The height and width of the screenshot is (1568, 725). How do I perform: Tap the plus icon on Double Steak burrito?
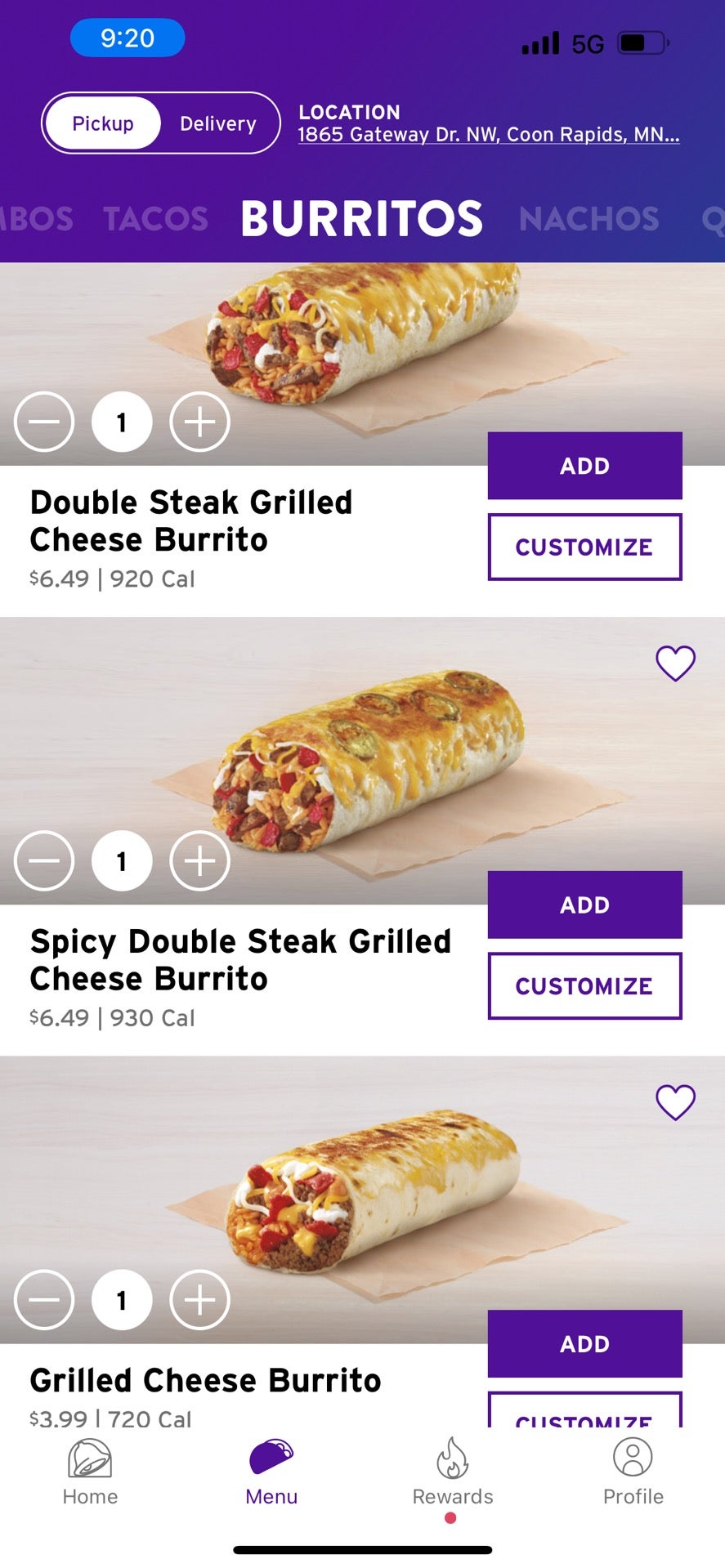click(199, 422)
